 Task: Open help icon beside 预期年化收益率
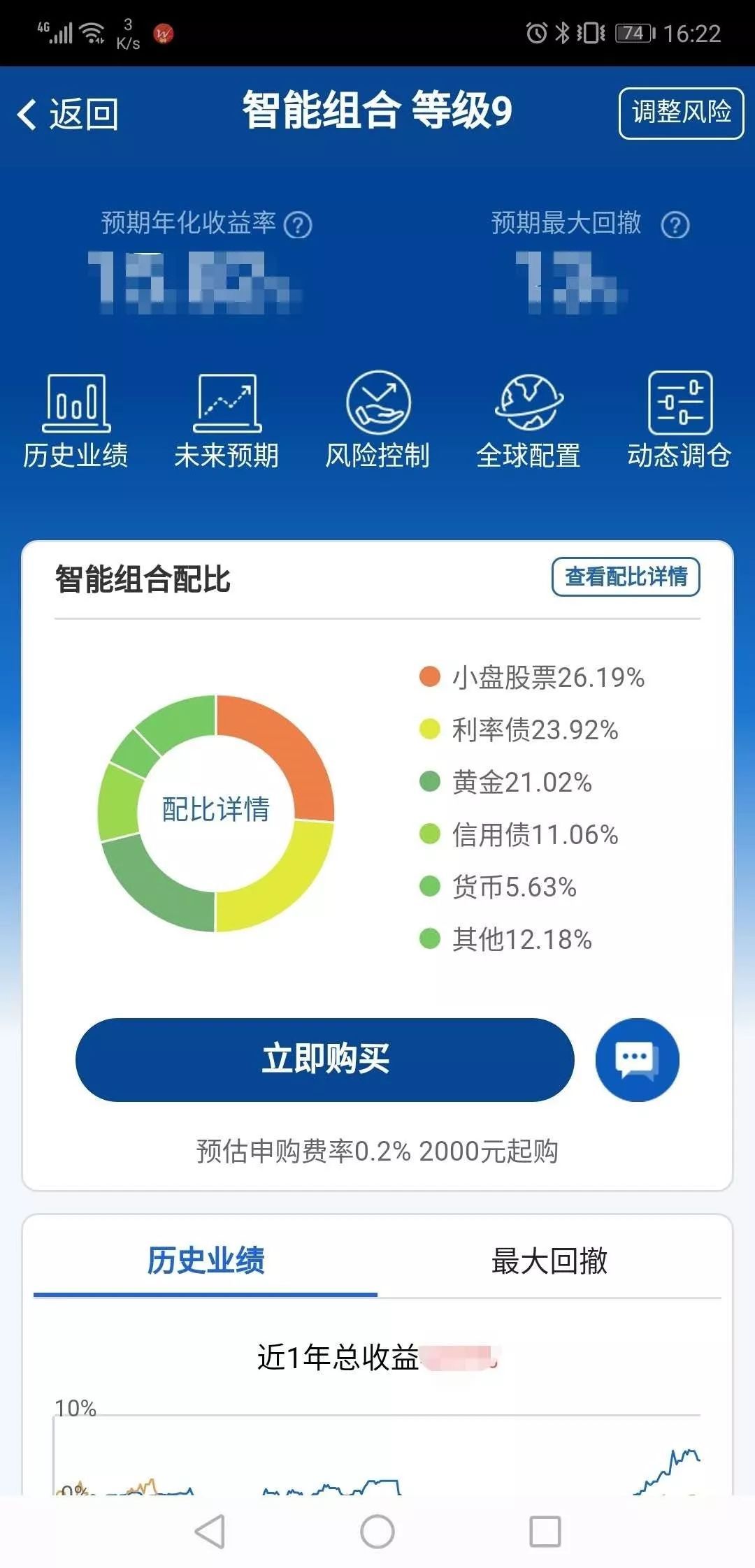[x=299, y=225]
